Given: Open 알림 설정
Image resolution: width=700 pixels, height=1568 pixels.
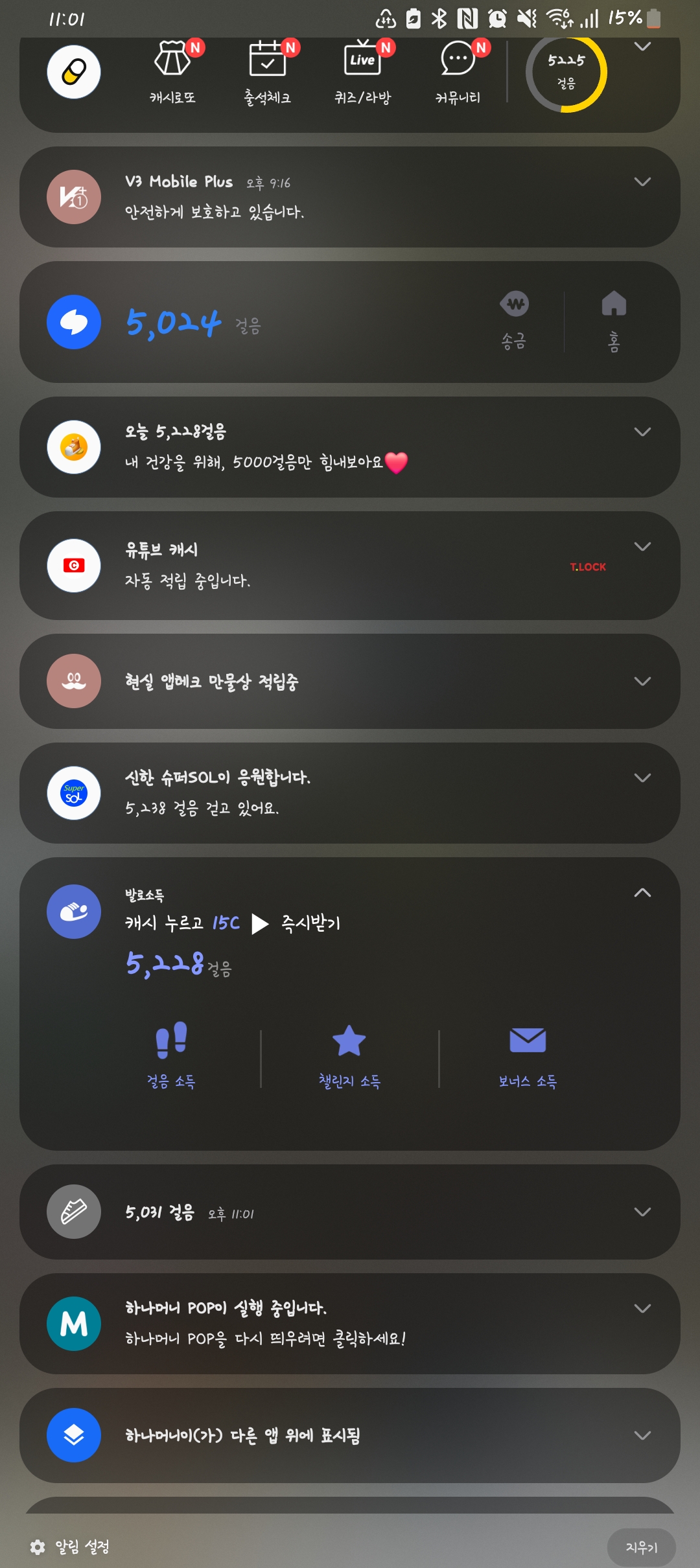Looking at the screenshot, I should pyautogui.click(x=70, y=1547).
